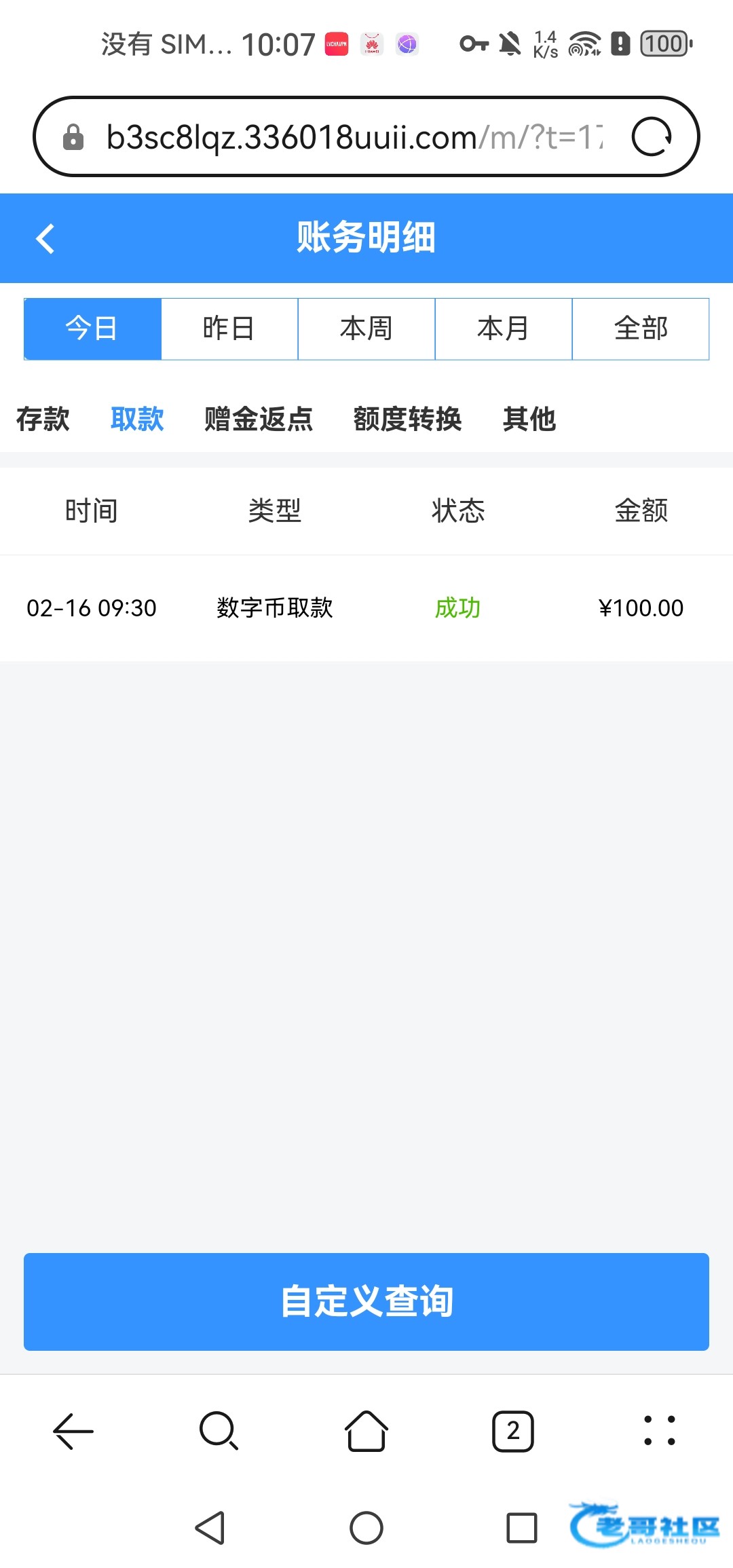Select the 取款 category
The height and width of the screenshot is (1568, 733).
click(x=137, y=419)
